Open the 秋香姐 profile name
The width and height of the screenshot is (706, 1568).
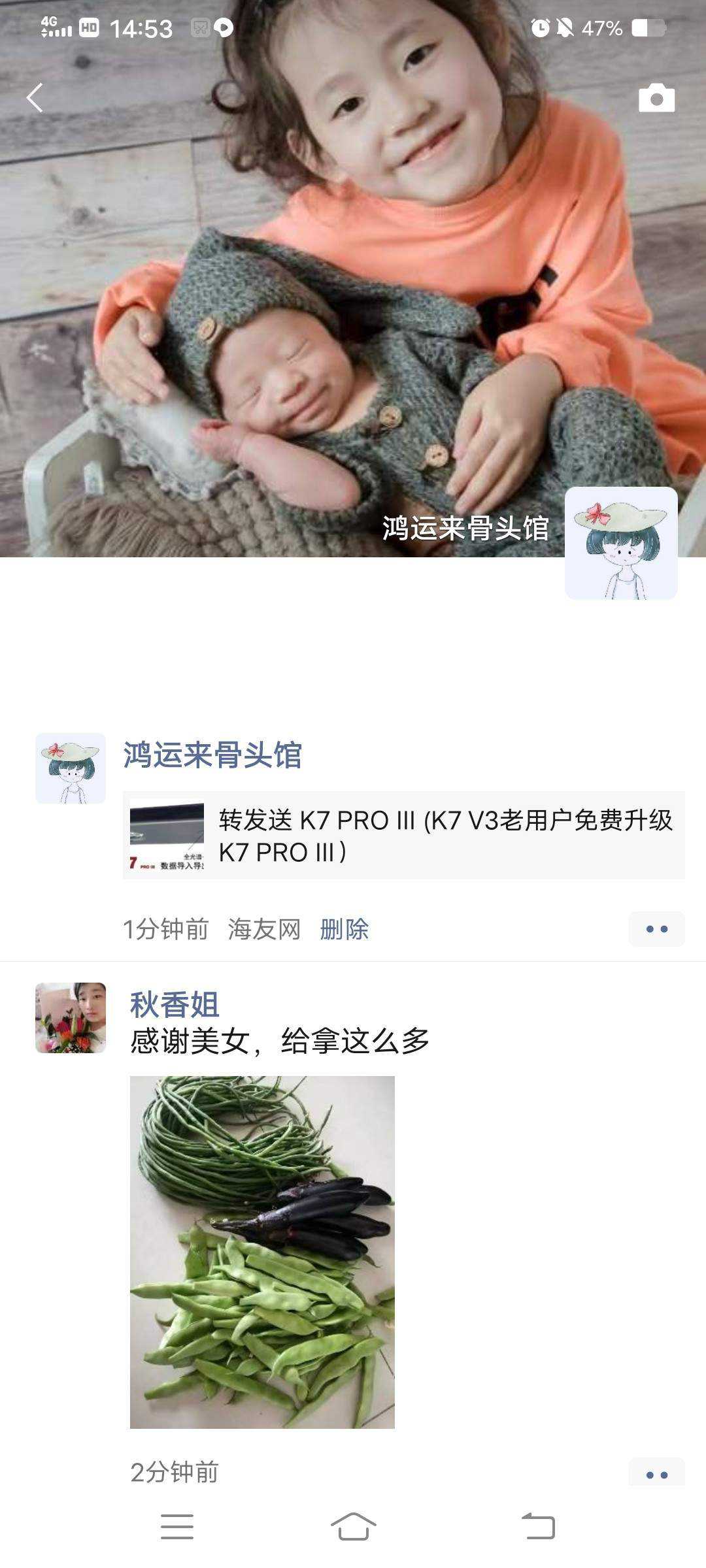point(174,1005)
